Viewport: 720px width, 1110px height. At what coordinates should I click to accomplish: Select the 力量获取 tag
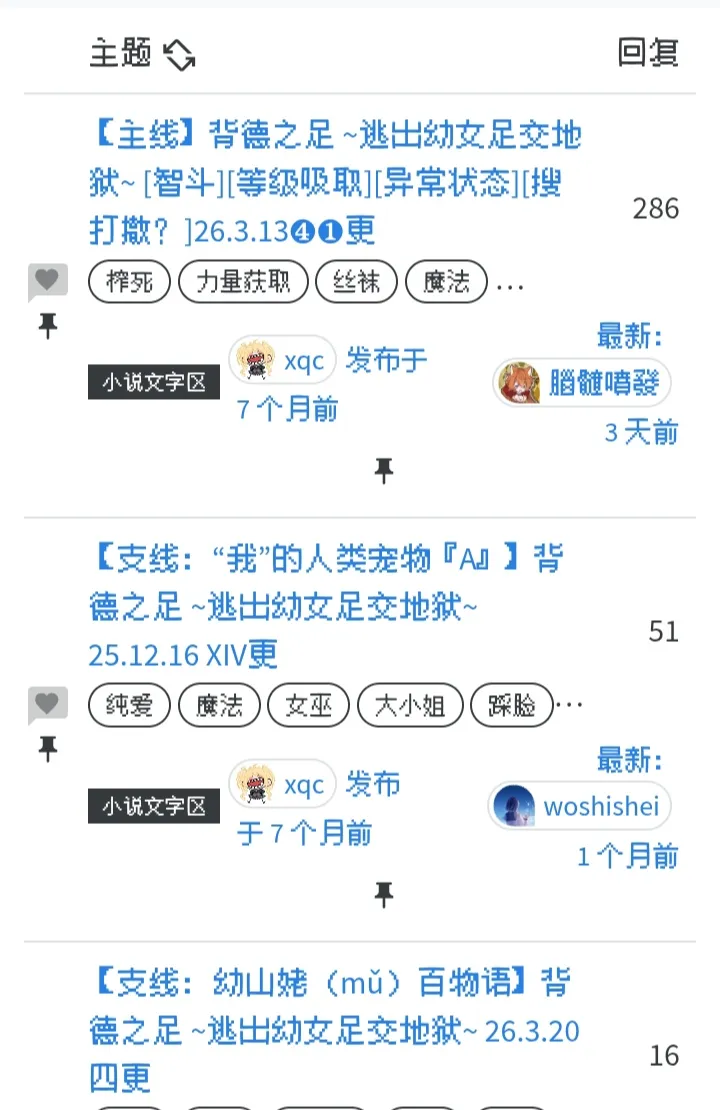(x=244, y=283)
